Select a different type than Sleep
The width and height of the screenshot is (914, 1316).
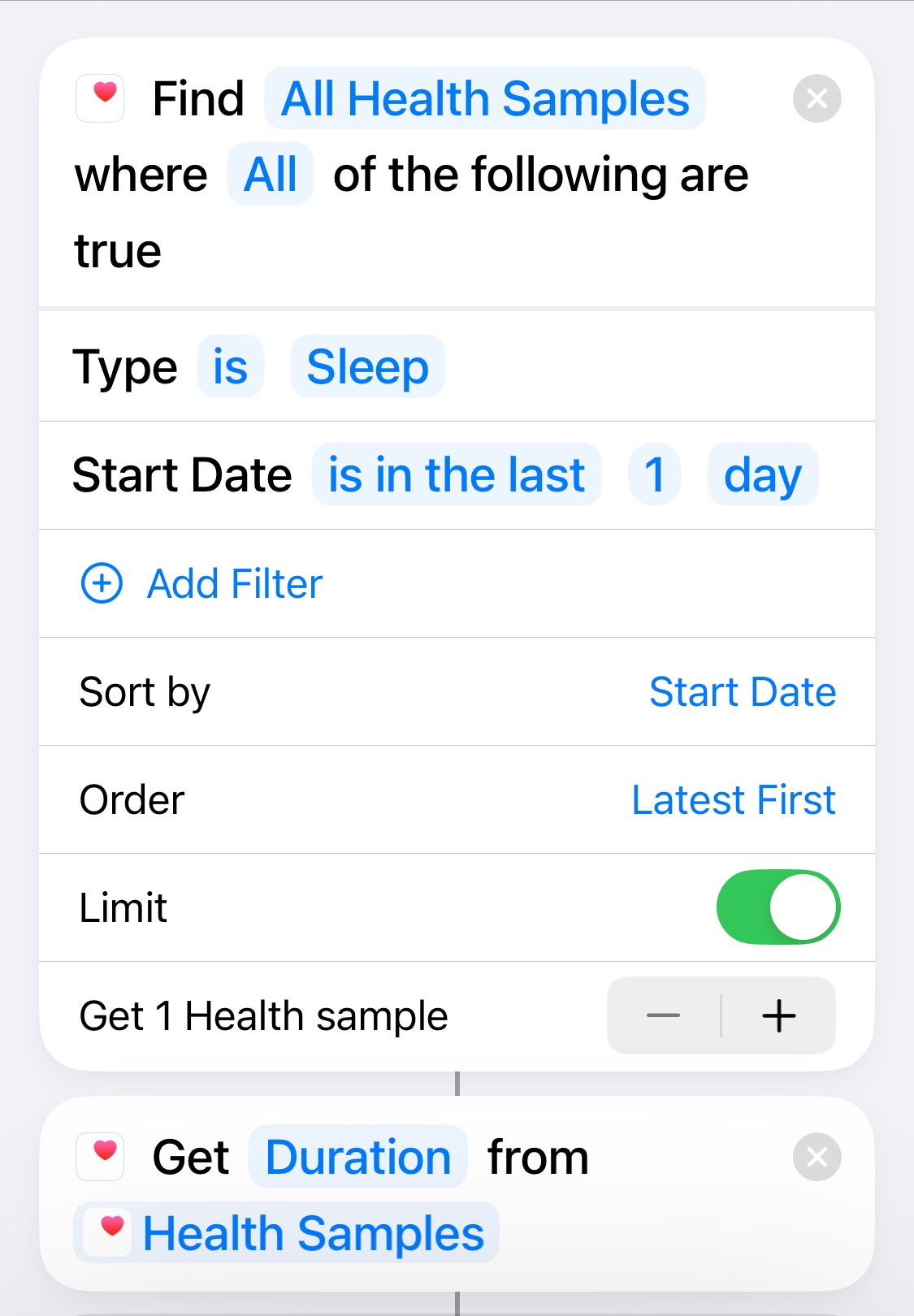(367, 367)
